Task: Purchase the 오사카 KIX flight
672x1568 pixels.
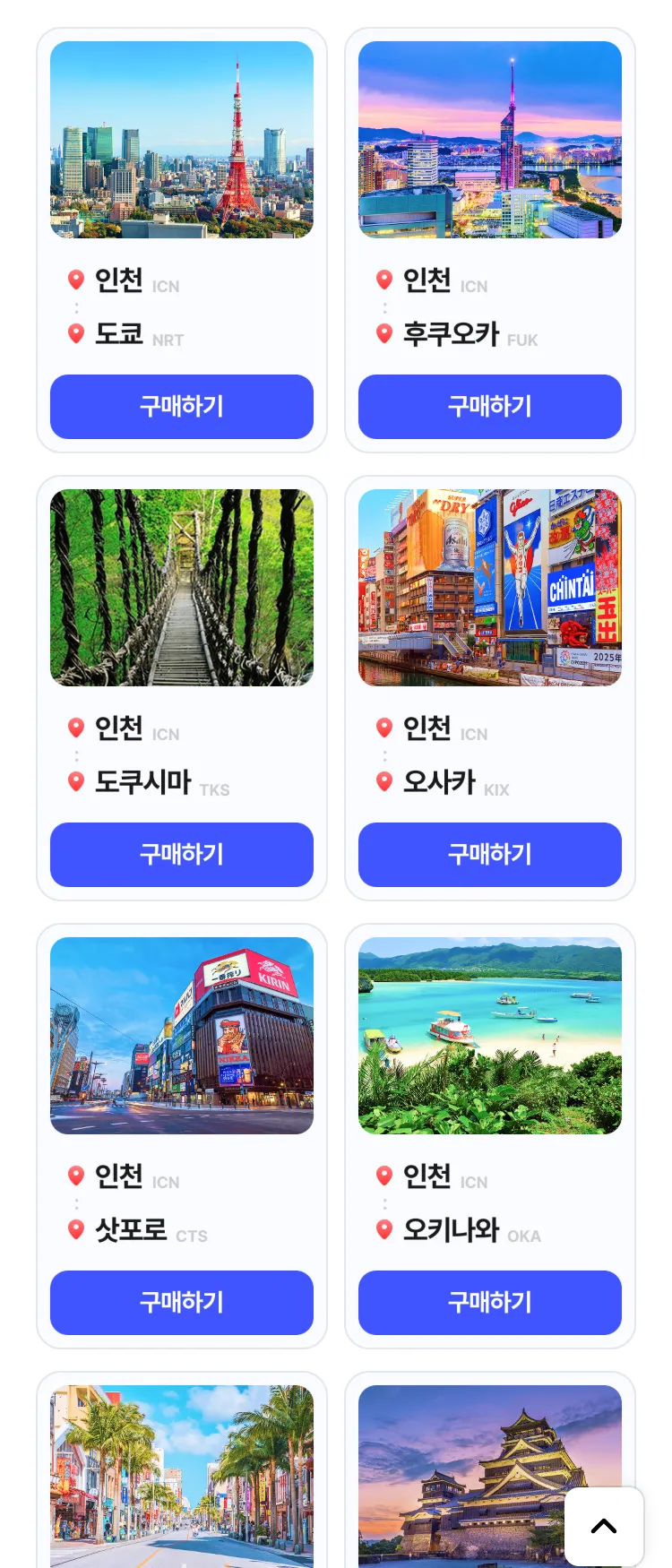Action: click(x=490, y=855)
